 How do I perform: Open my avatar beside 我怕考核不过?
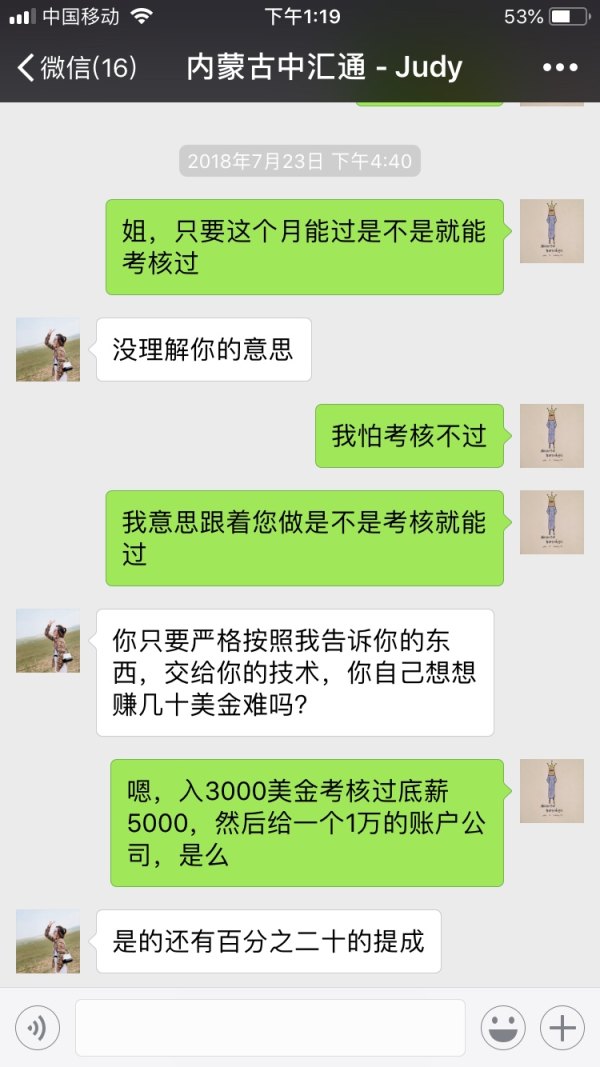point(551,436)
